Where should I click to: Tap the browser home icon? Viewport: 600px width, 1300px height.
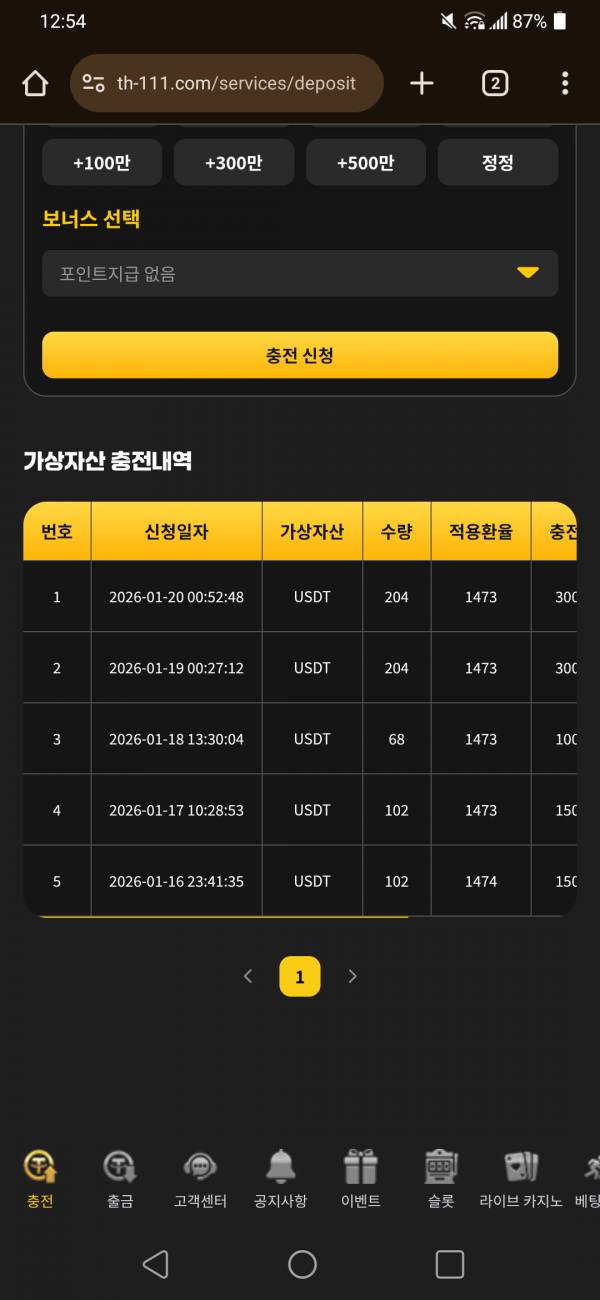pyautogui.click(x=35, y=83)
